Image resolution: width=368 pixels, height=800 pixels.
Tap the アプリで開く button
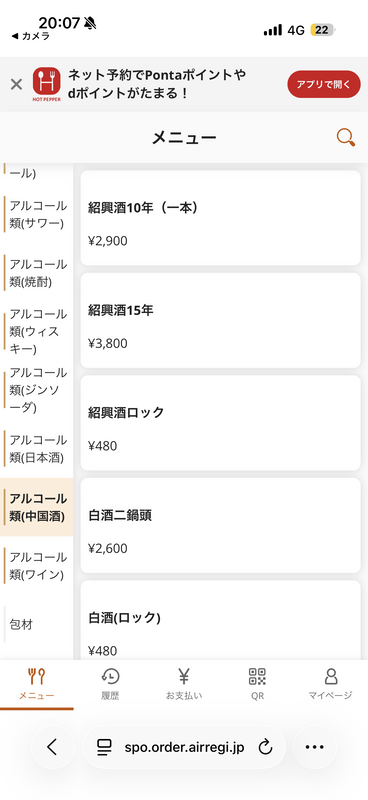[x=324, y=84]
